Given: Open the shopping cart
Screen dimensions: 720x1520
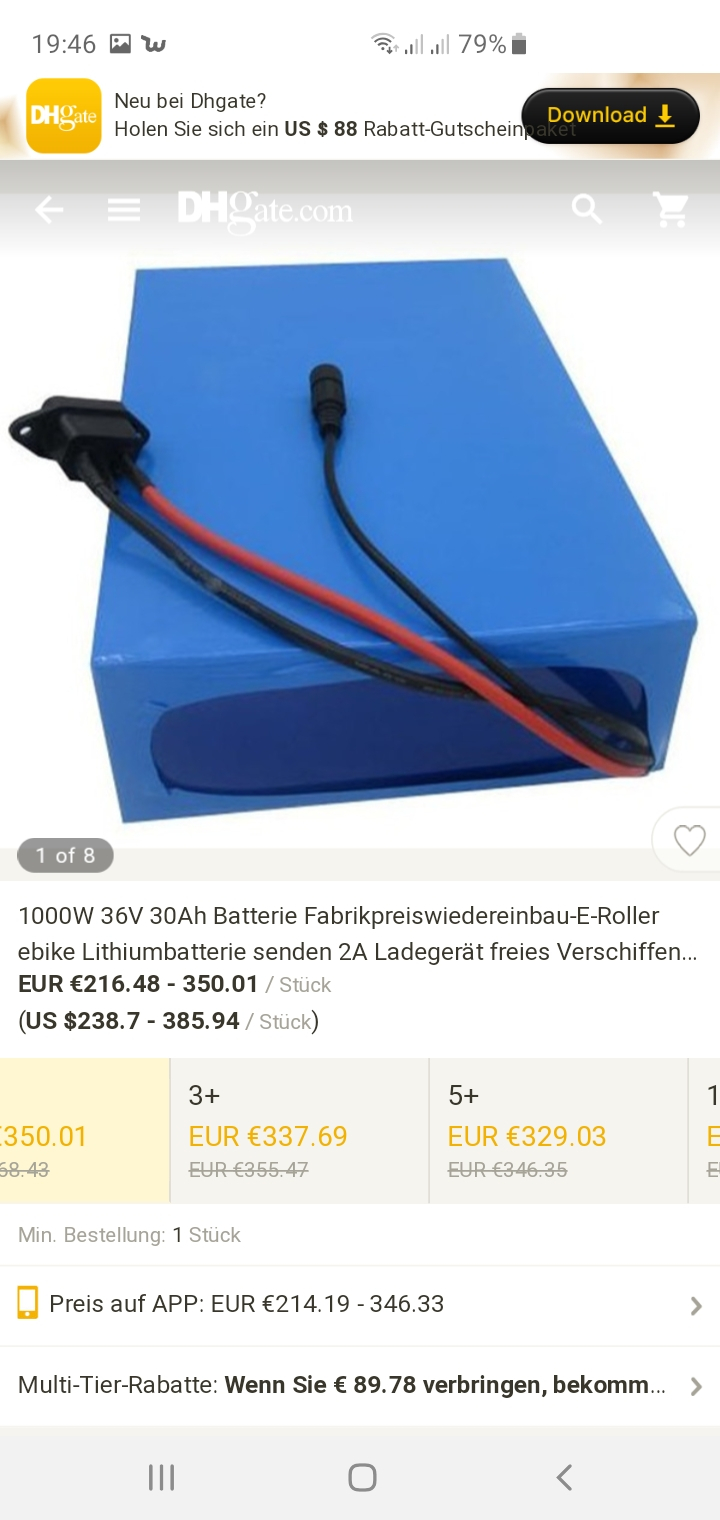Looking at the screenshot, I should point(671,210).
